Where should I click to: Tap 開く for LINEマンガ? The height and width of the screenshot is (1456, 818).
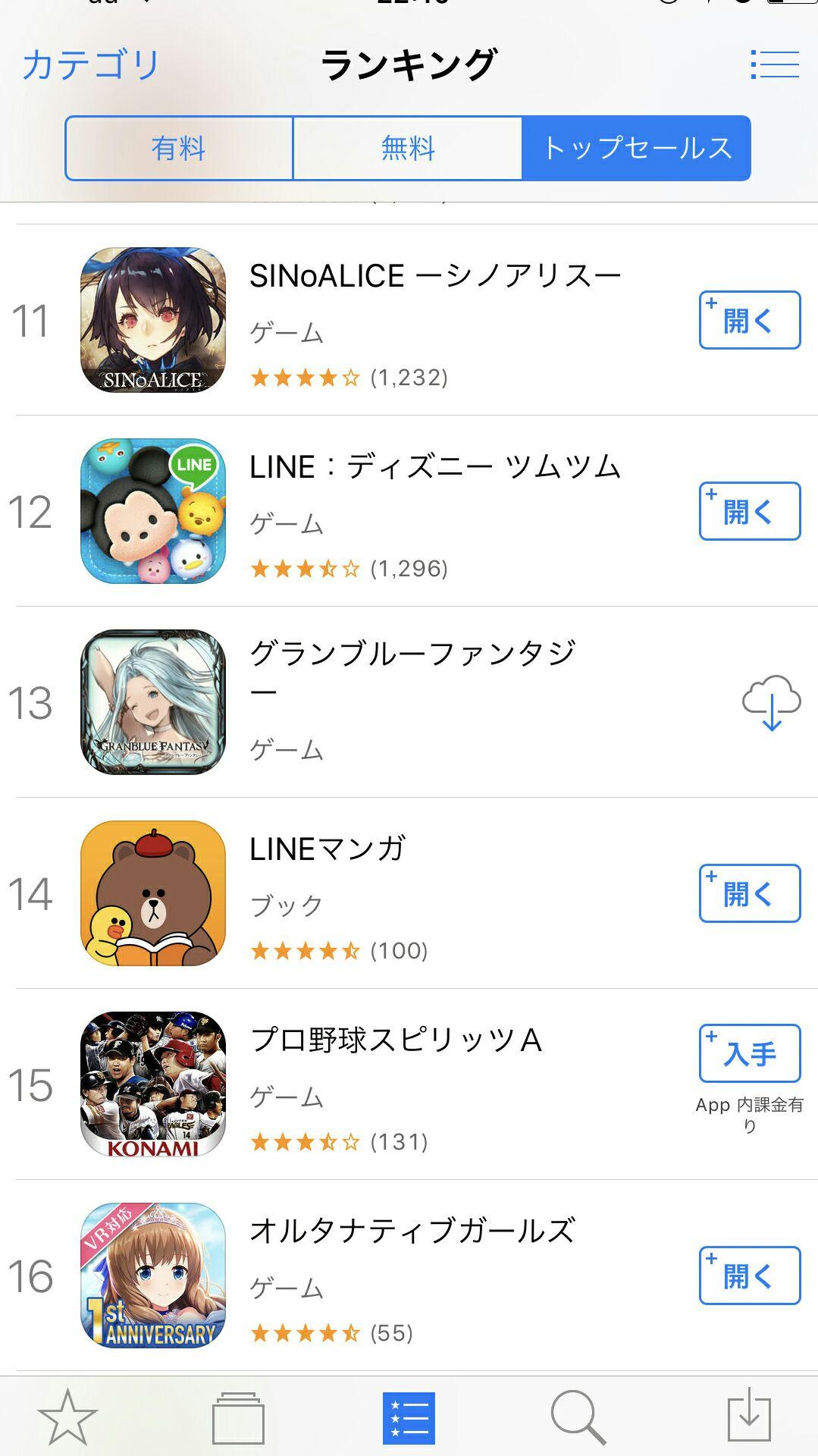pos(749,893)
